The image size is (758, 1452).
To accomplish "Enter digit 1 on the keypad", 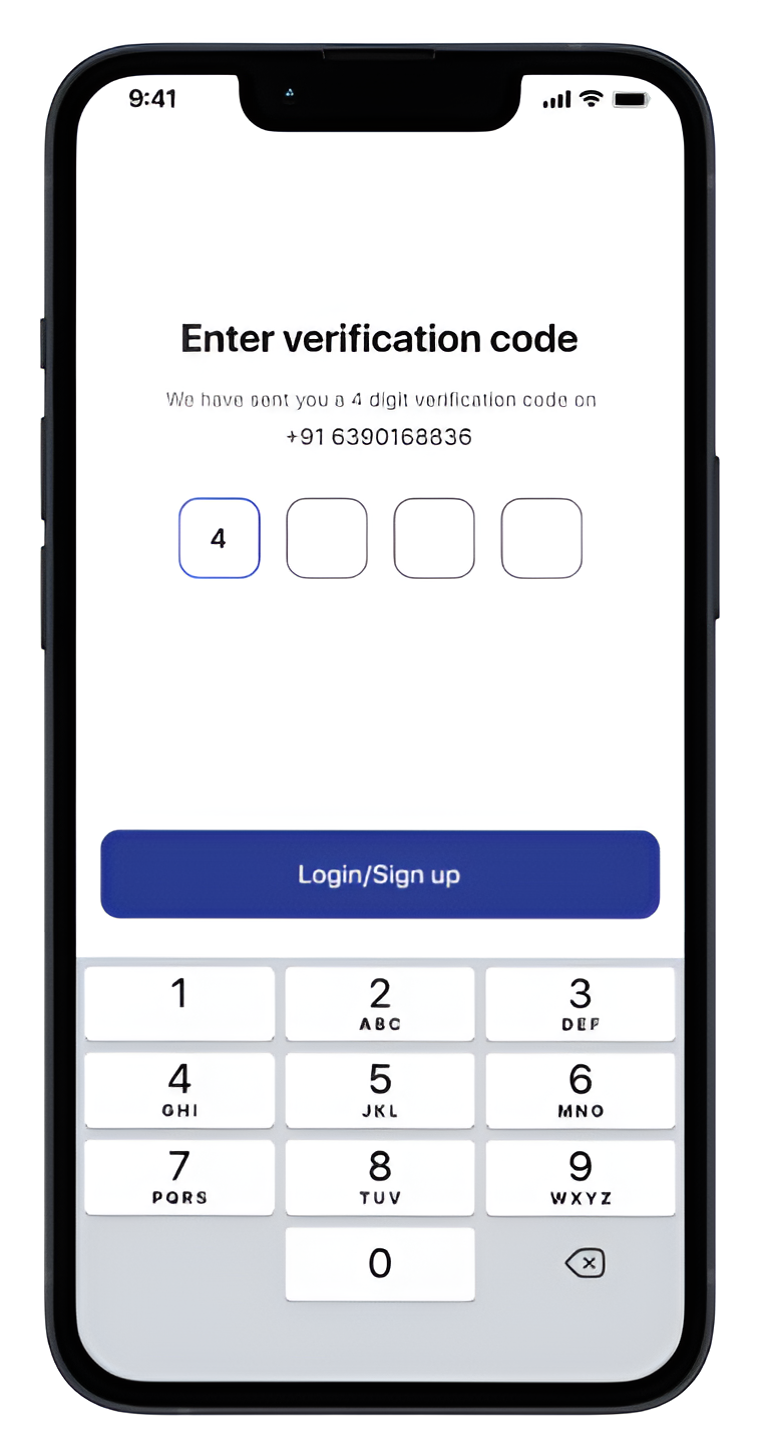I will (x=179, y=1003).
